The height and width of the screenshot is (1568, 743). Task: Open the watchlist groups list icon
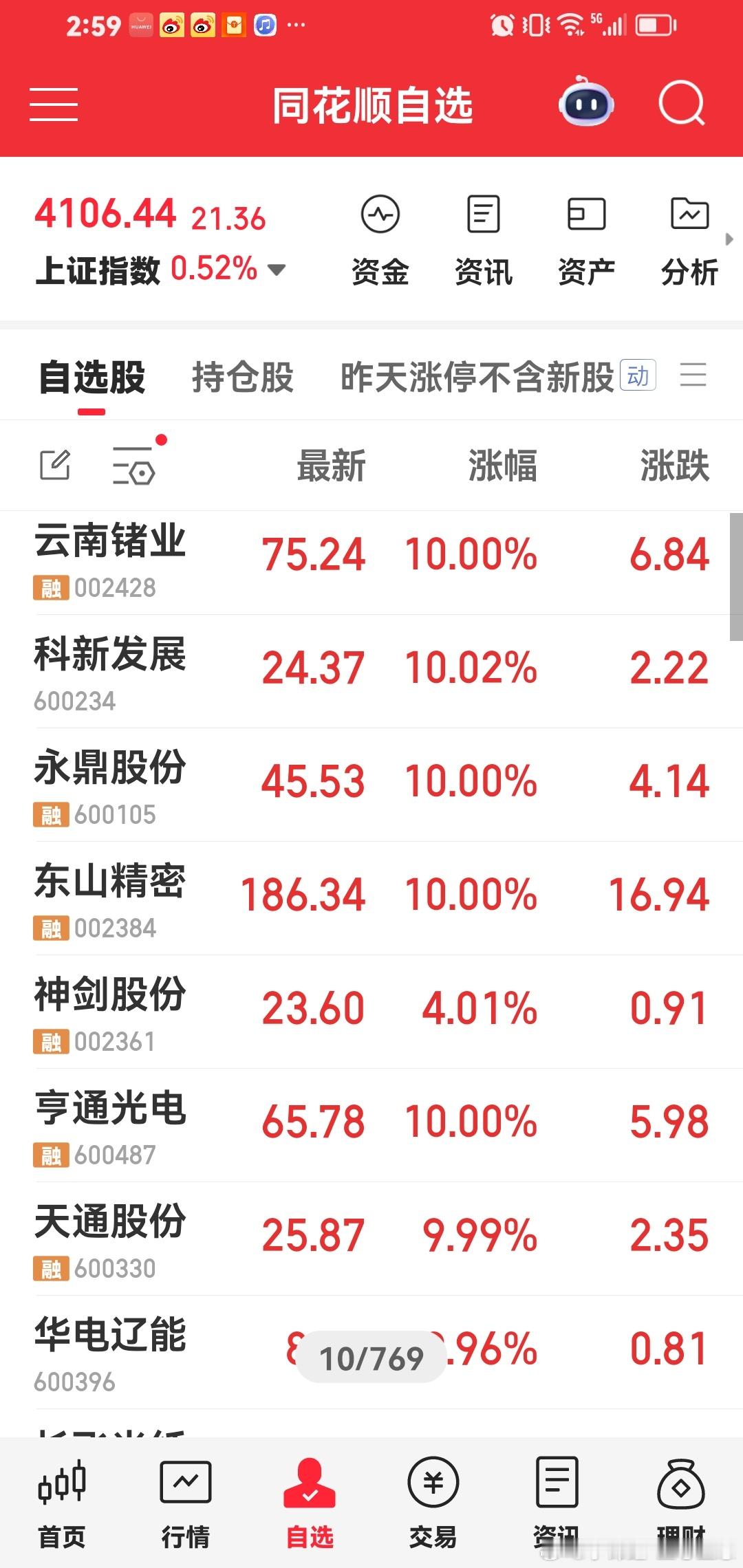[x=693, y=375]
